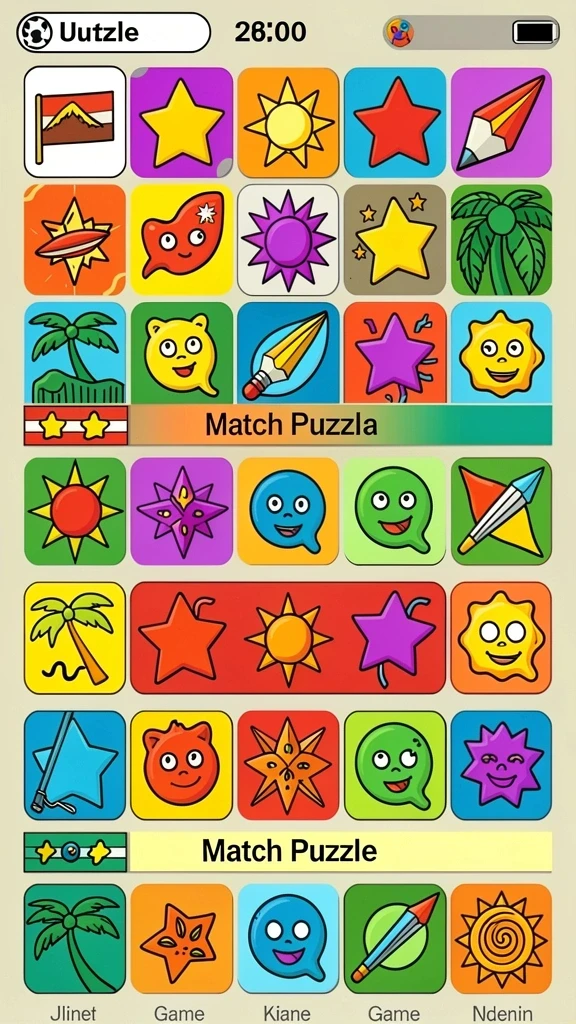Open the Jlinet palm tree item
Viewport: 576px width, 1024px height.
[75, 938]
